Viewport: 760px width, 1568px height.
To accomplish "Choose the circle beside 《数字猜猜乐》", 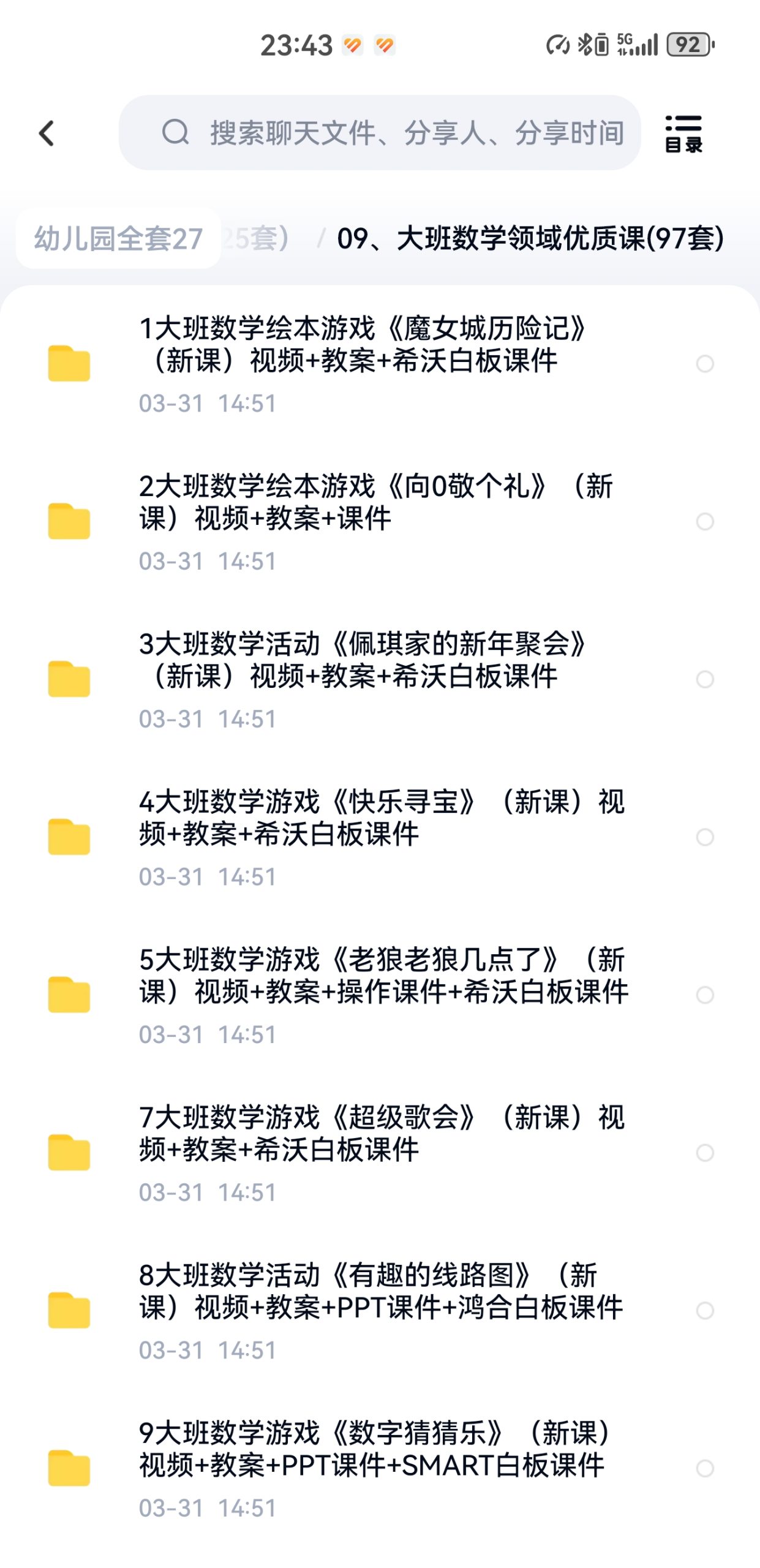I will tap(705, 1469).
